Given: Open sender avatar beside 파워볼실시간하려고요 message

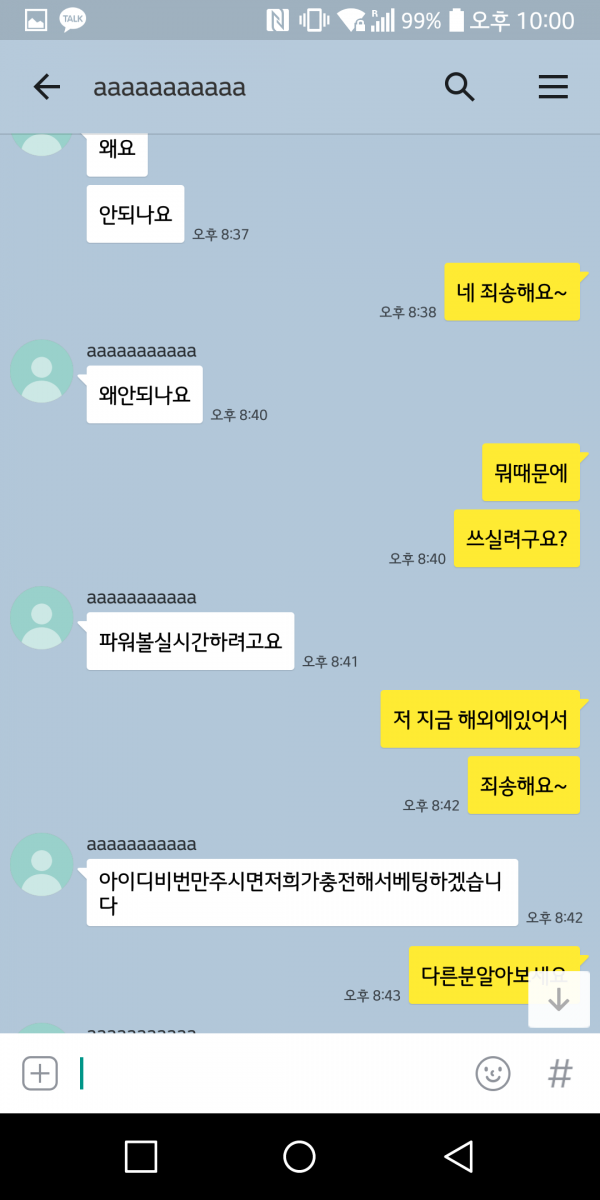Looking at the screenshot, I should point(42,618).
